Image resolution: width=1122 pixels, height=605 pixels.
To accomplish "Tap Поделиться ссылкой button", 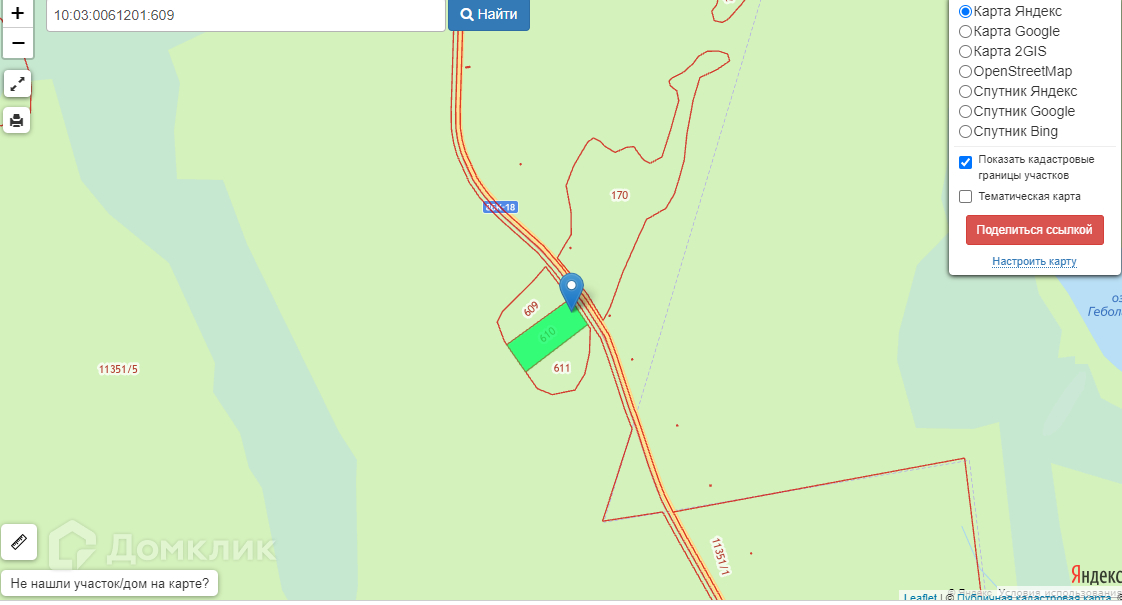I will click(x=1034, y=230).
